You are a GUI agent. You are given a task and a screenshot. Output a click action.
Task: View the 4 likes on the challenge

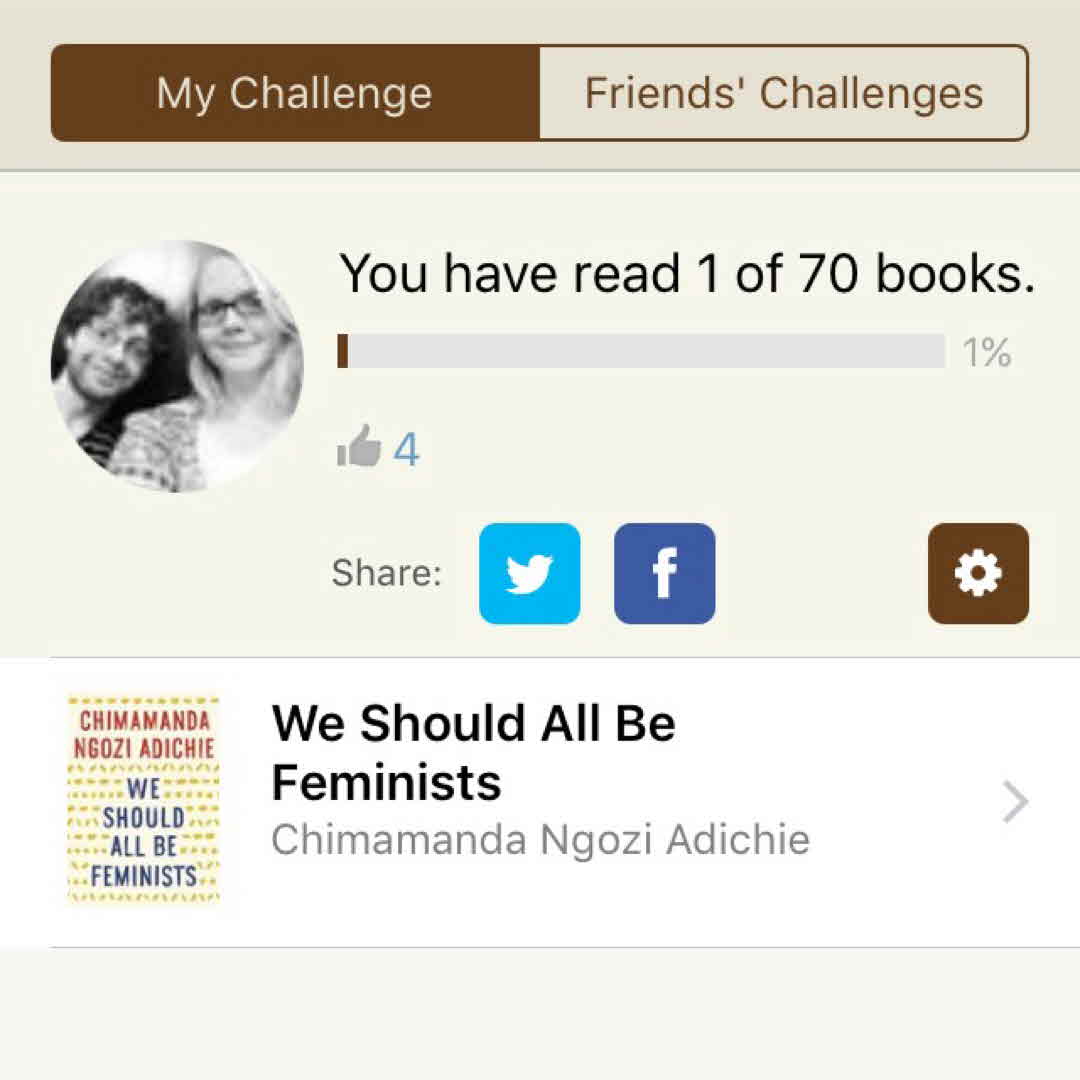(380, 449)
